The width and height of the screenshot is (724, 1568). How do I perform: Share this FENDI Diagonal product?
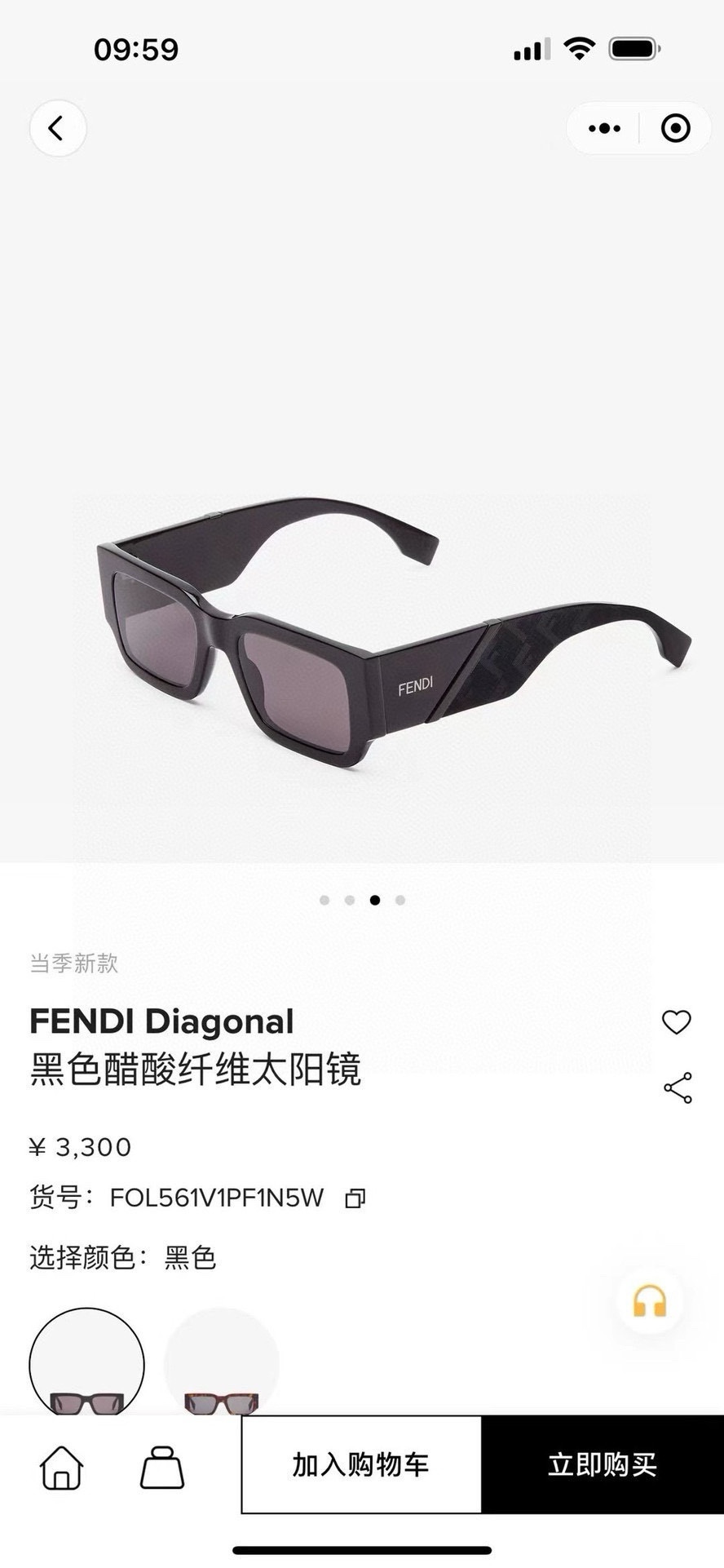pos(678,1087)
